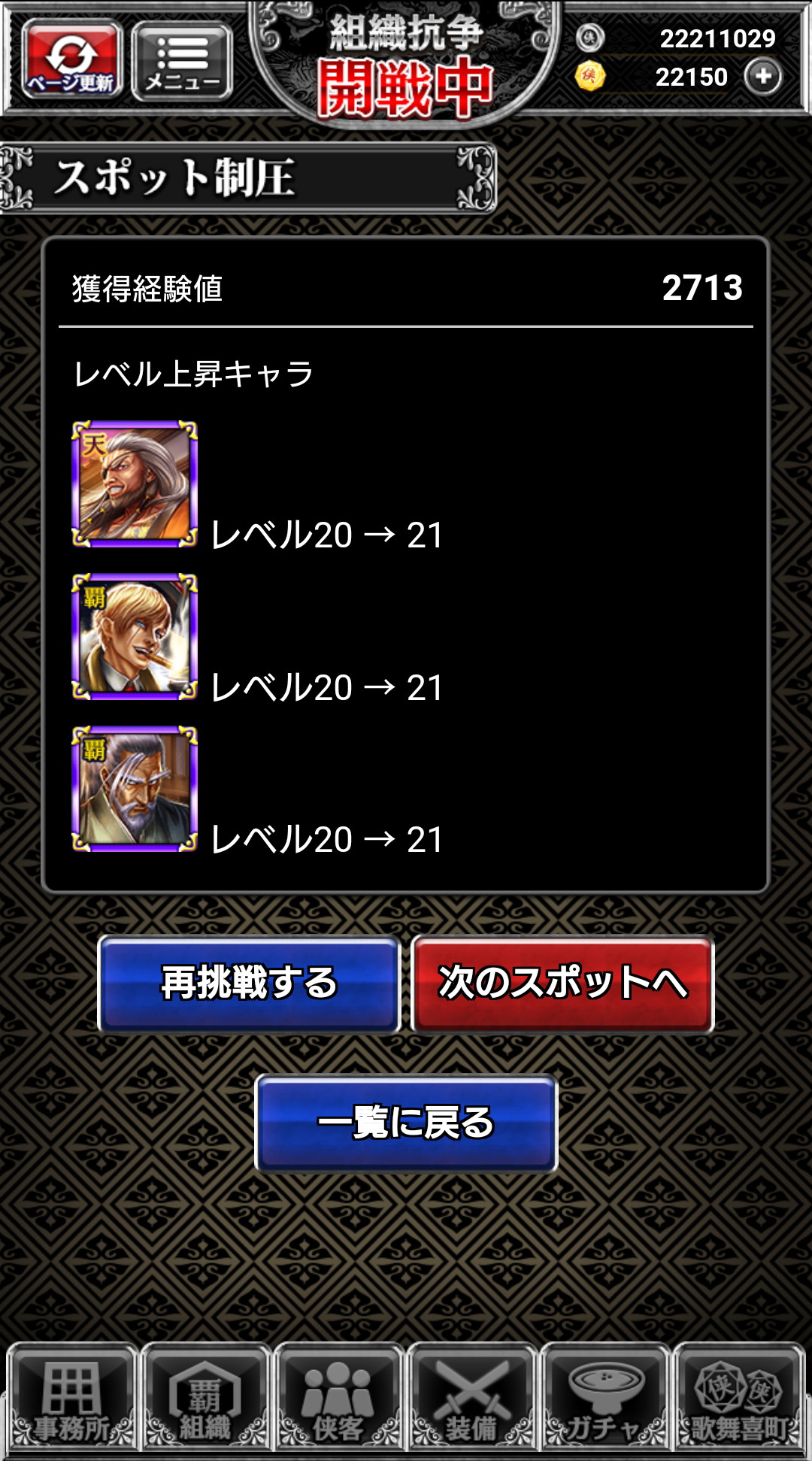The width and height of the screenshot is (812, 1461).
Task: Go to next spot with 次のスポットへ
Action: (x=562, y=984)
